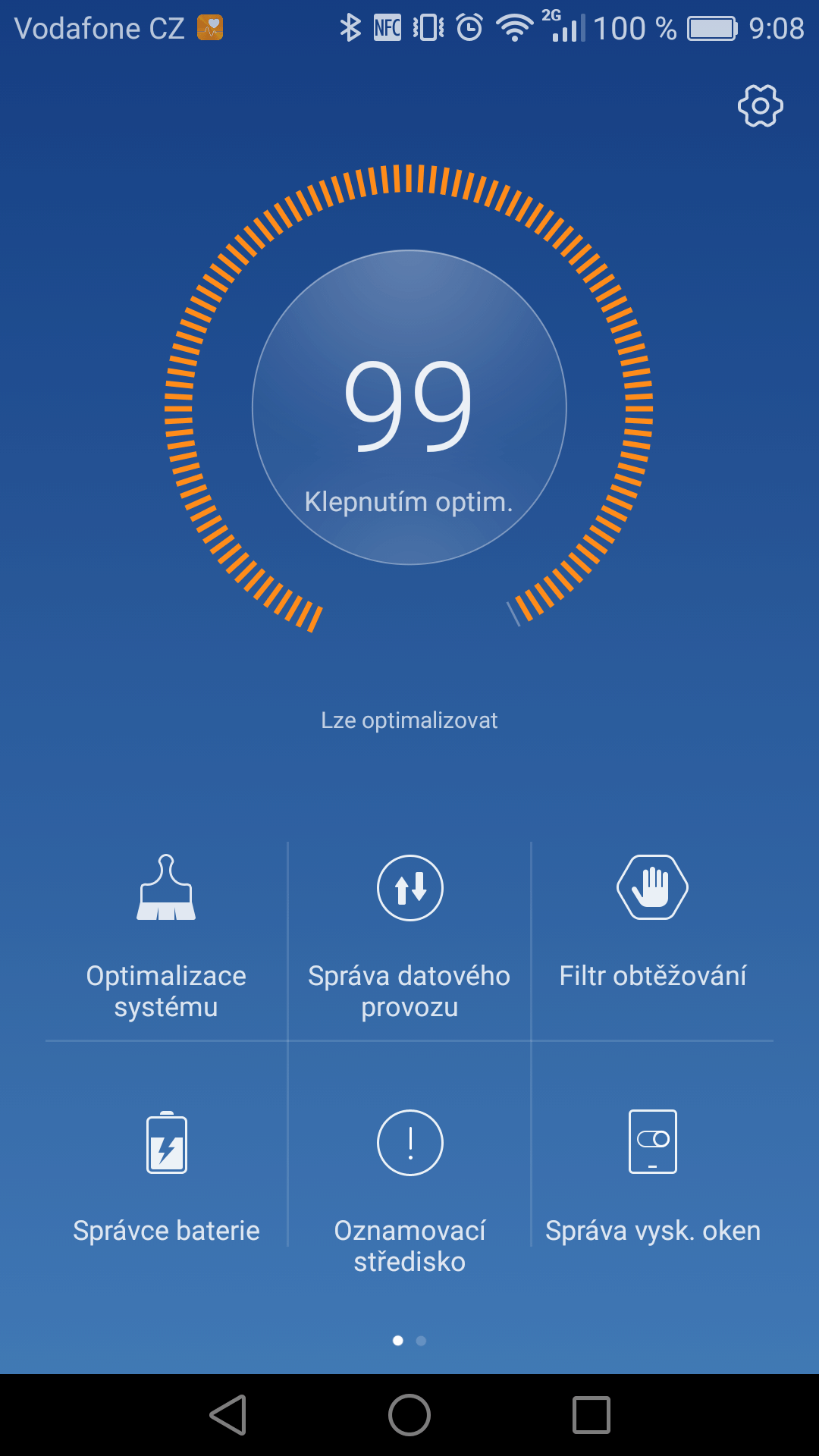The width and height of the screenshot is (819, 1456).
Task: Open Optimalizace systému
Action: click(166, 939)
